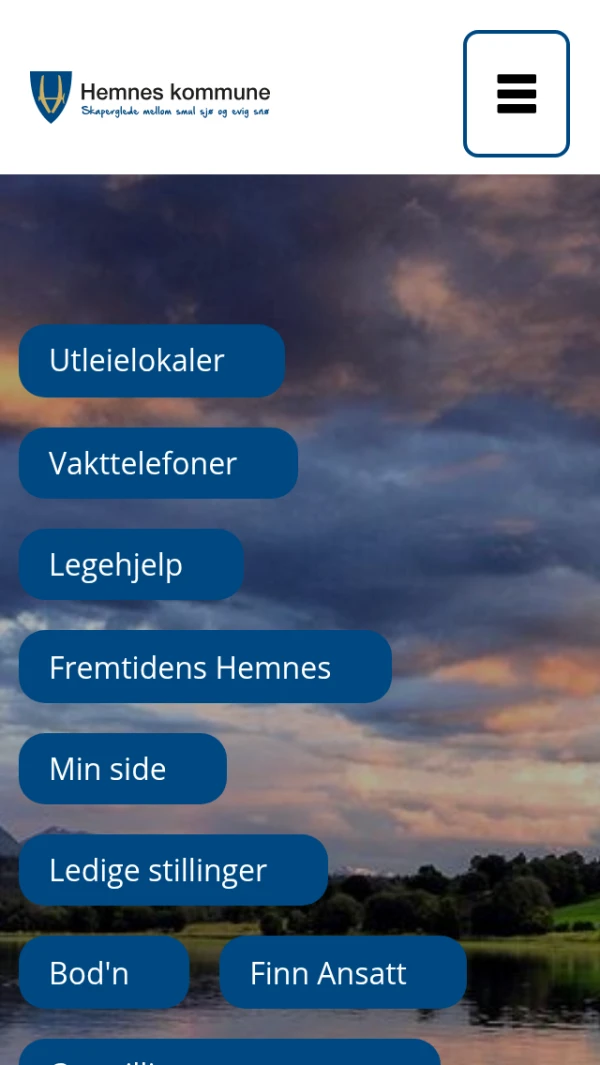The width and height of the screenshot is (600, 1065).
Task: Tap Finn Ansatt
Action: [342, 973]
